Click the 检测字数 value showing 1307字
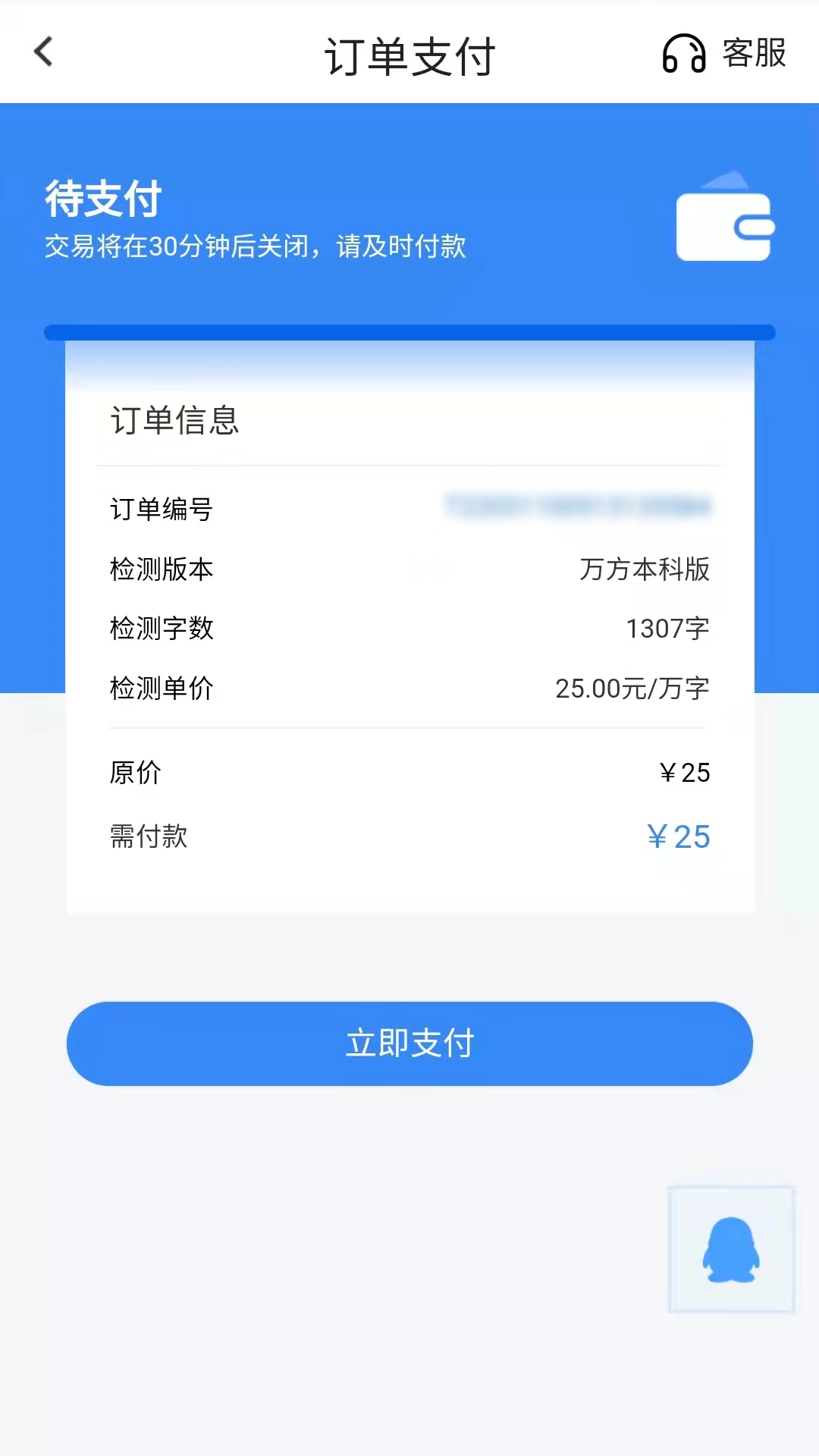Viewport: 819px width, 1456px height. coord(668,629)
